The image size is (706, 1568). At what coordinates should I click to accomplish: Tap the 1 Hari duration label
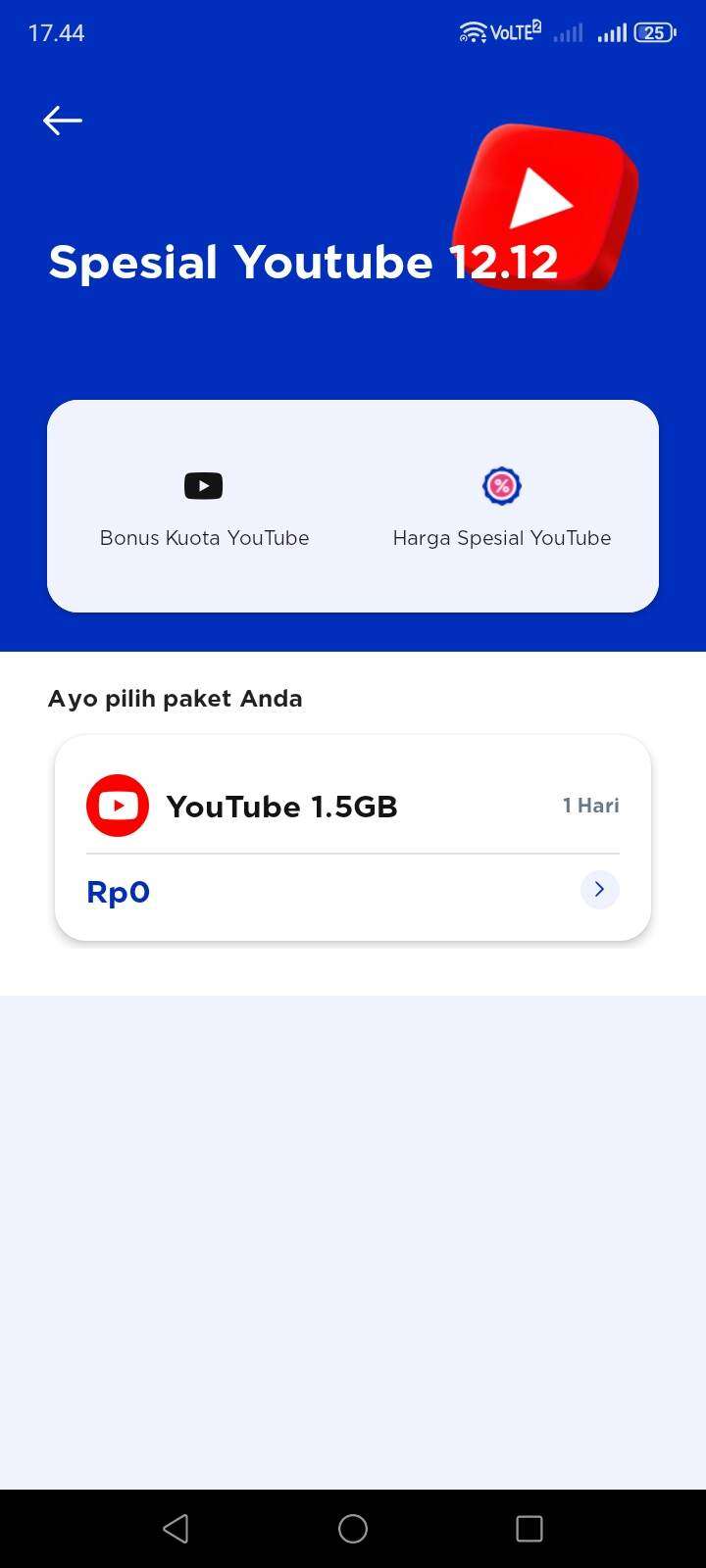click(x=591, y=805)
